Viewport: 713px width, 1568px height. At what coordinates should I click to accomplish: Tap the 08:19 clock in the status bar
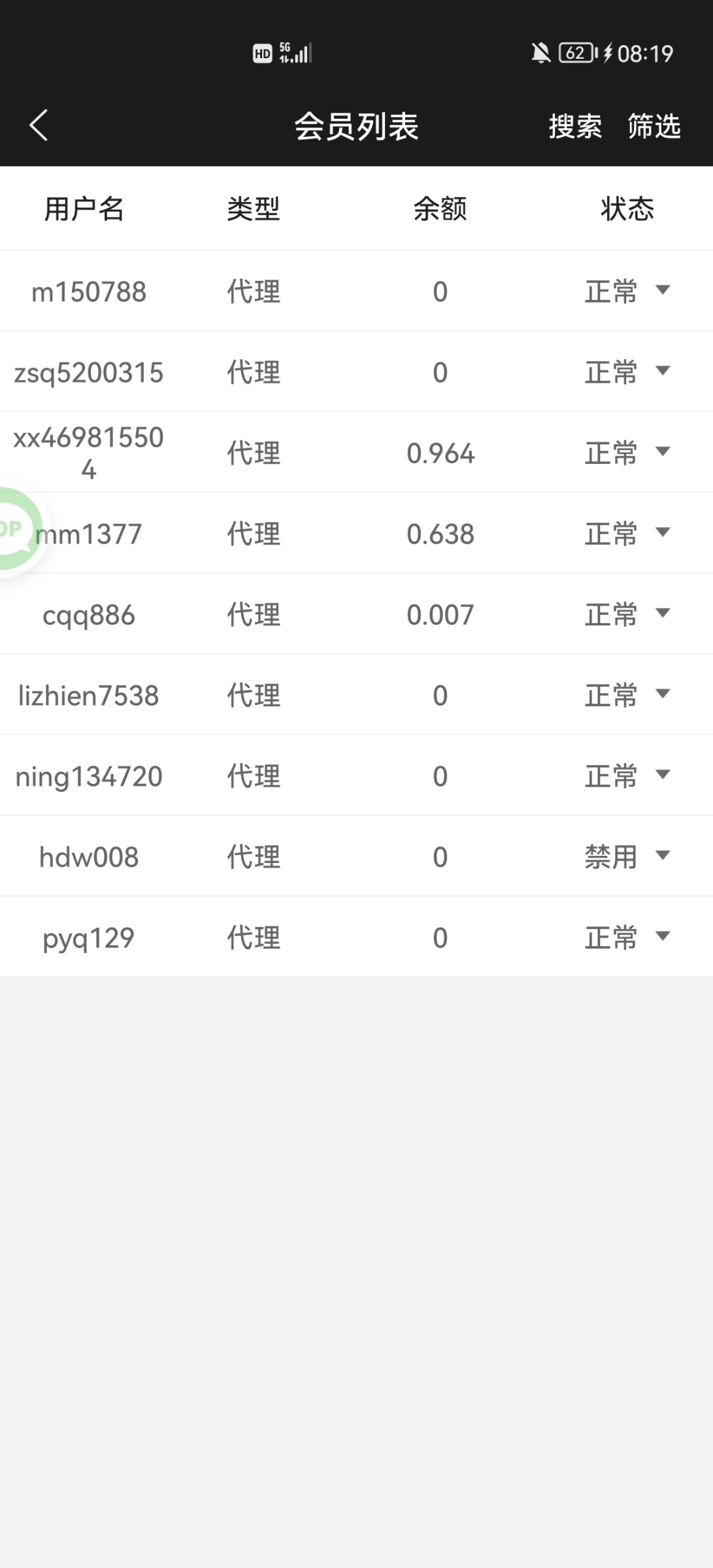pyautogui.click(x=644, y=52)
